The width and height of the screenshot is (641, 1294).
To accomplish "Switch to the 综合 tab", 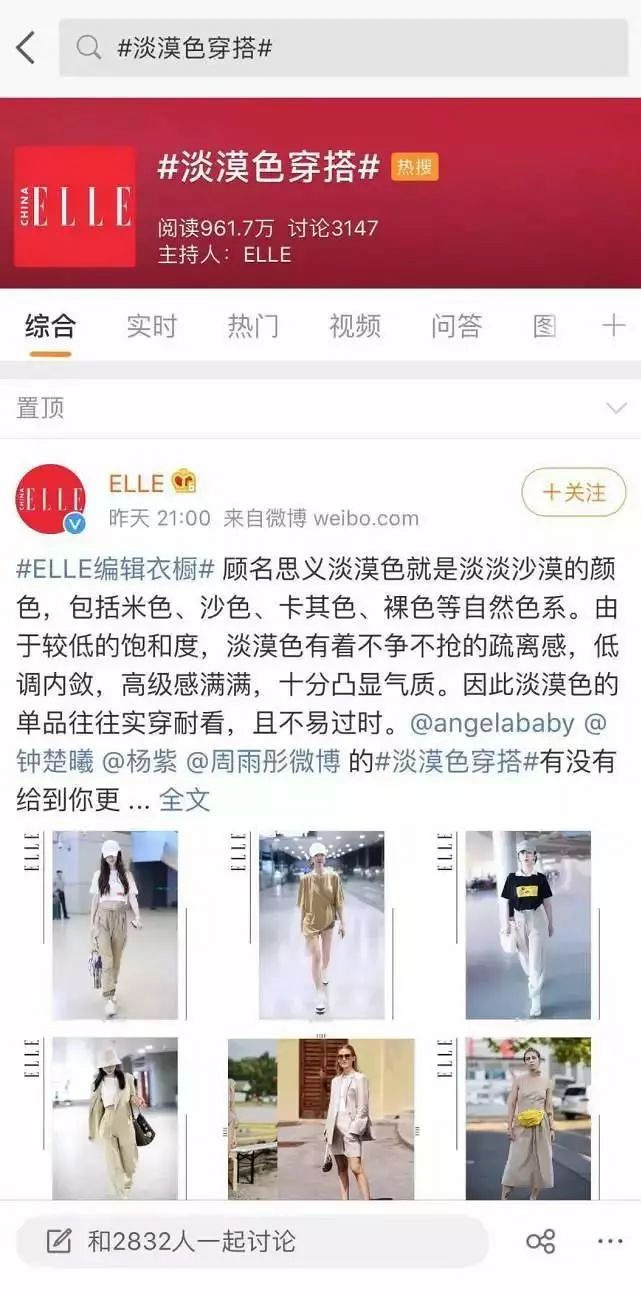I will (x=50, y=326).
